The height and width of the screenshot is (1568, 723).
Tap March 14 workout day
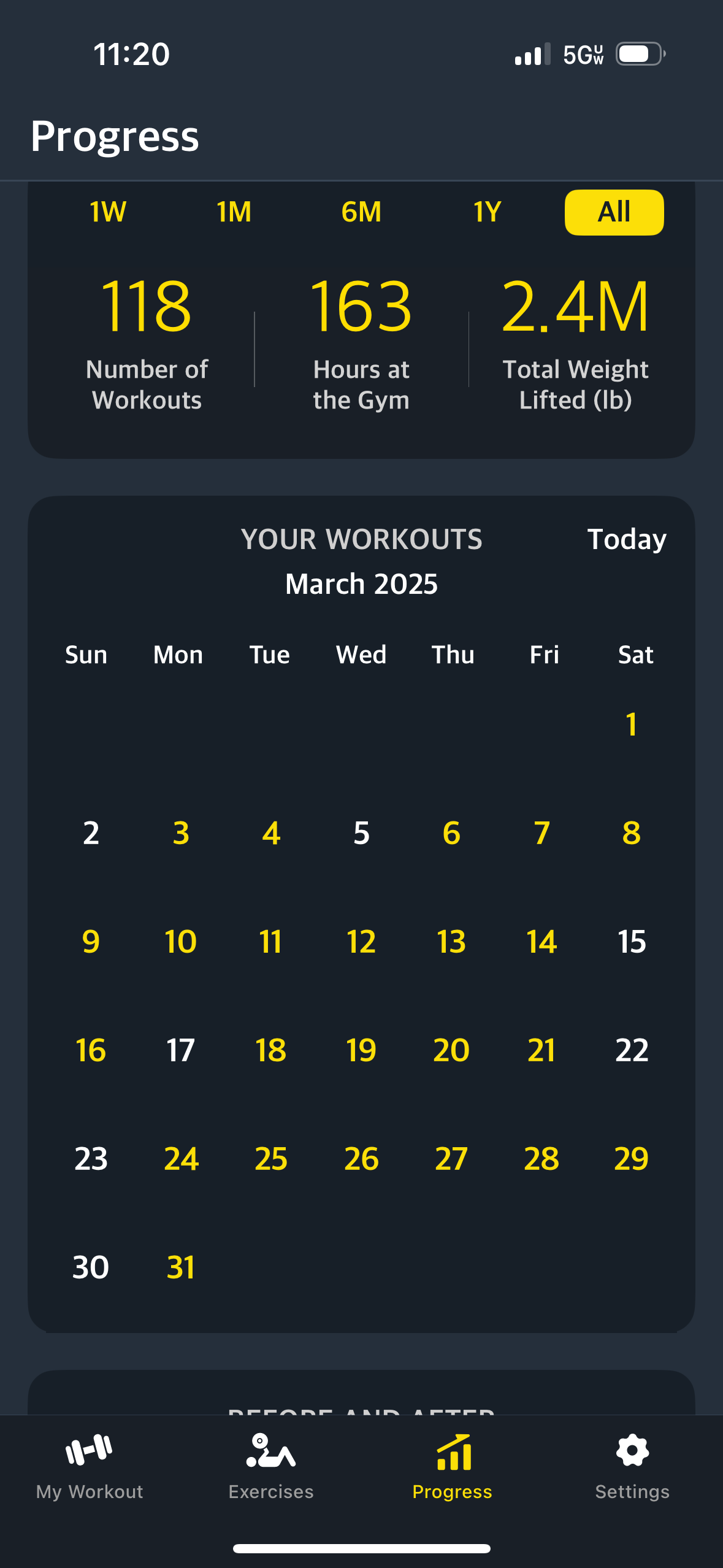coord(541,942)
